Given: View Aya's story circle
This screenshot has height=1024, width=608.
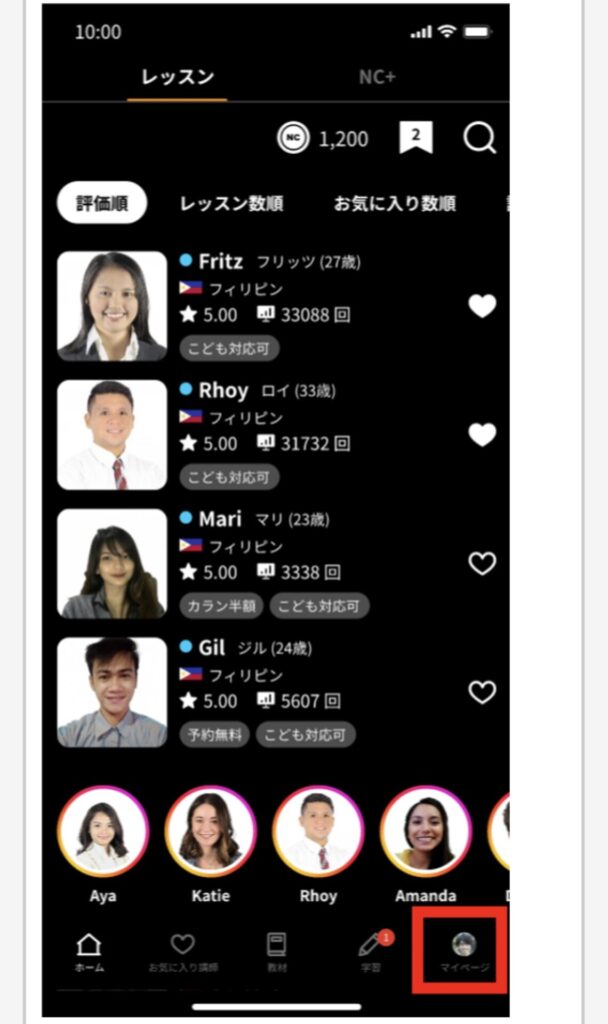Looking at the screenshot, I should point(103,831).
